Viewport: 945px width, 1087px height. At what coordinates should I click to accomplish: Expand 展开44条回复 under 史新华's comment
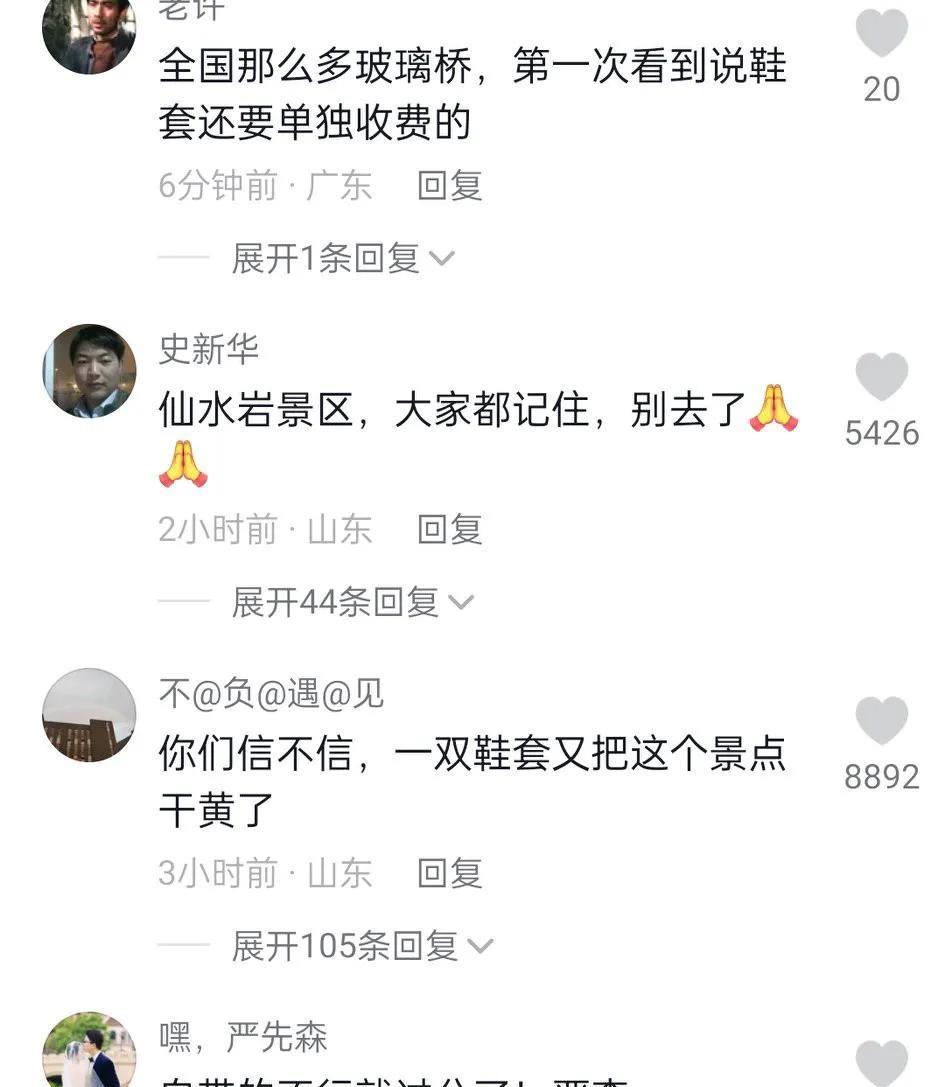pyautogui.click(x=352, y=602)
